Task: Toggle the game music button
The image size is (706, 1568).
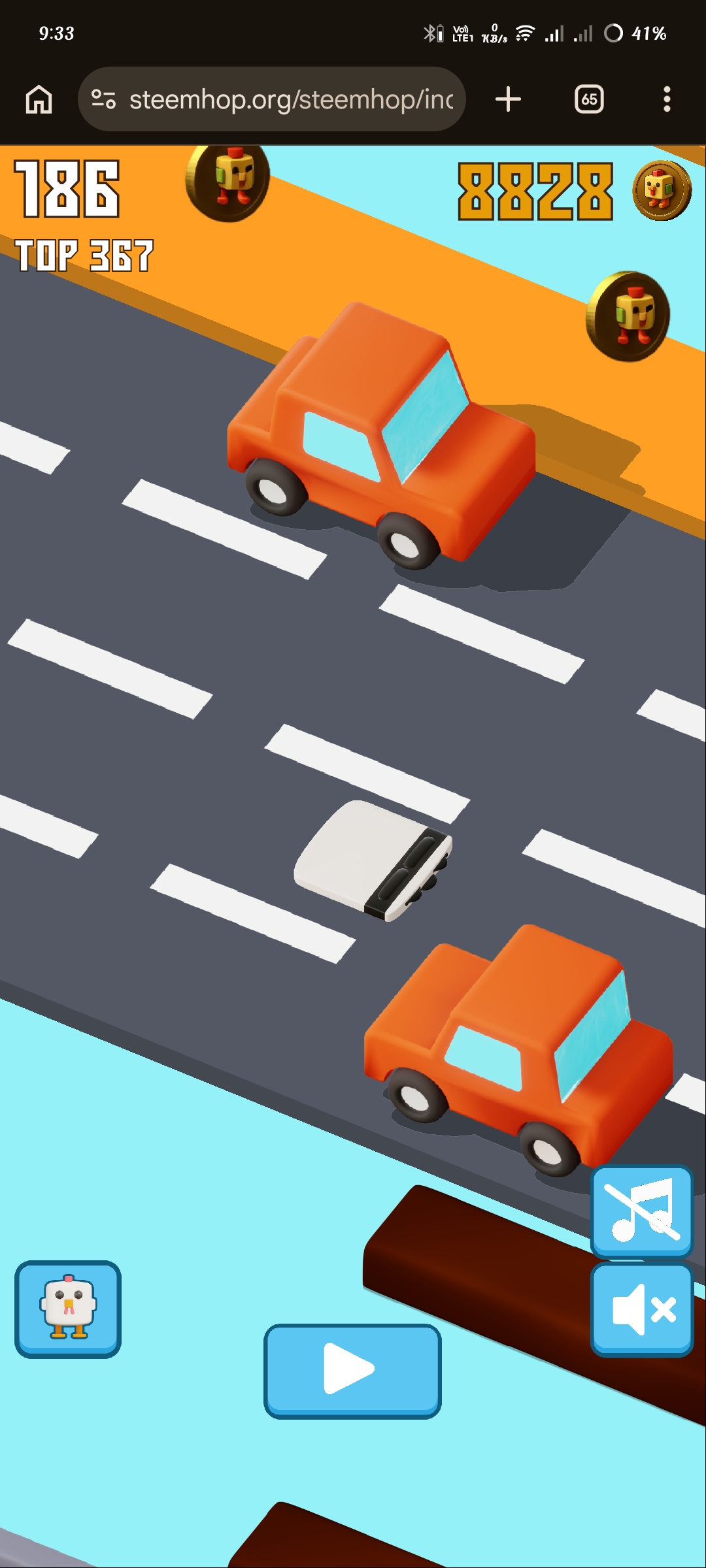Action: point(642,1211)
